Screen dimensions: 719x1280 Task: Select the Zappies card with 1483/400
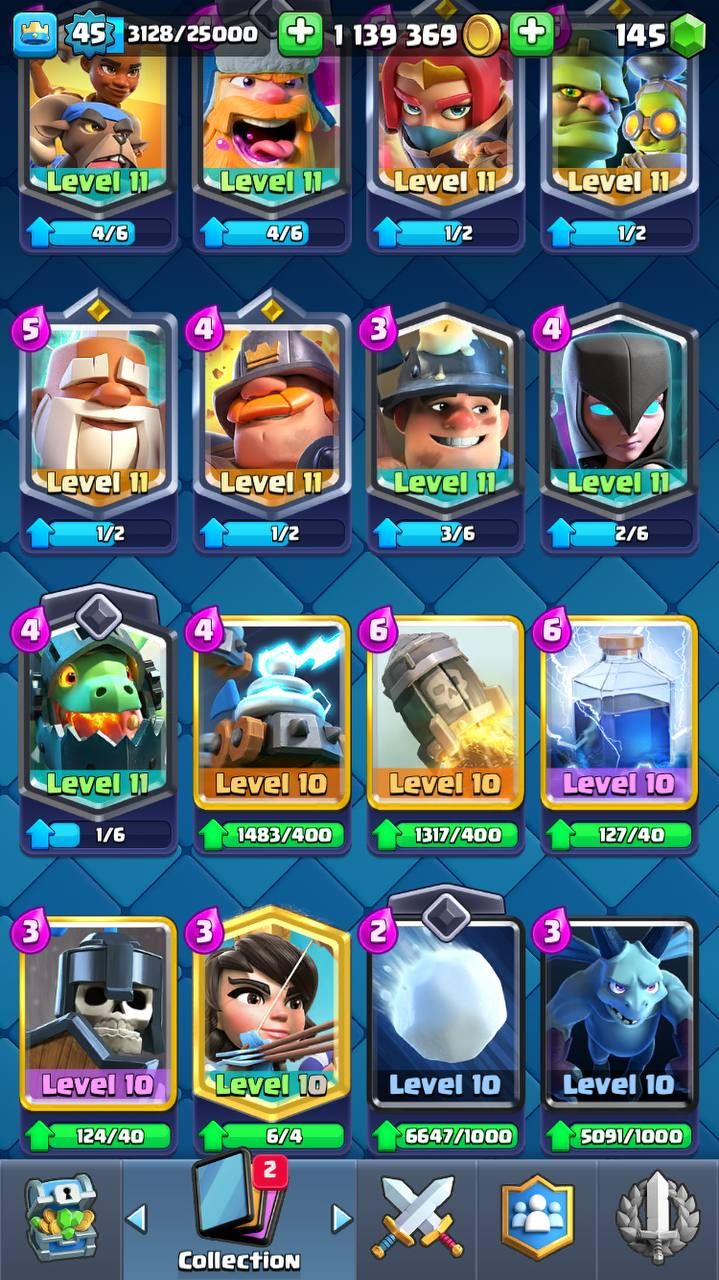tap(272, 734)
